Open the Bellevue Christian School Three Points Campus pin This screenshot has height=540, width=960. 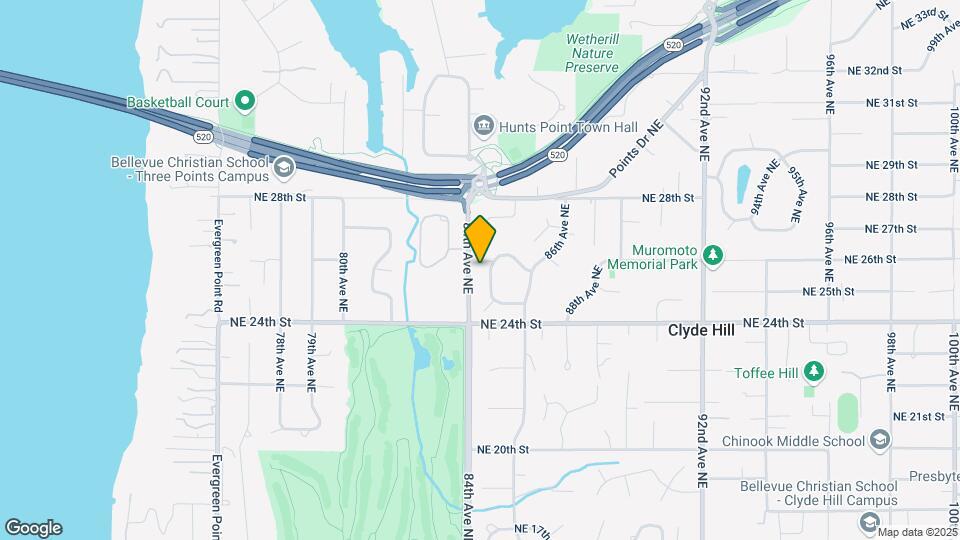pyautogui.click(x=284, y=167)
